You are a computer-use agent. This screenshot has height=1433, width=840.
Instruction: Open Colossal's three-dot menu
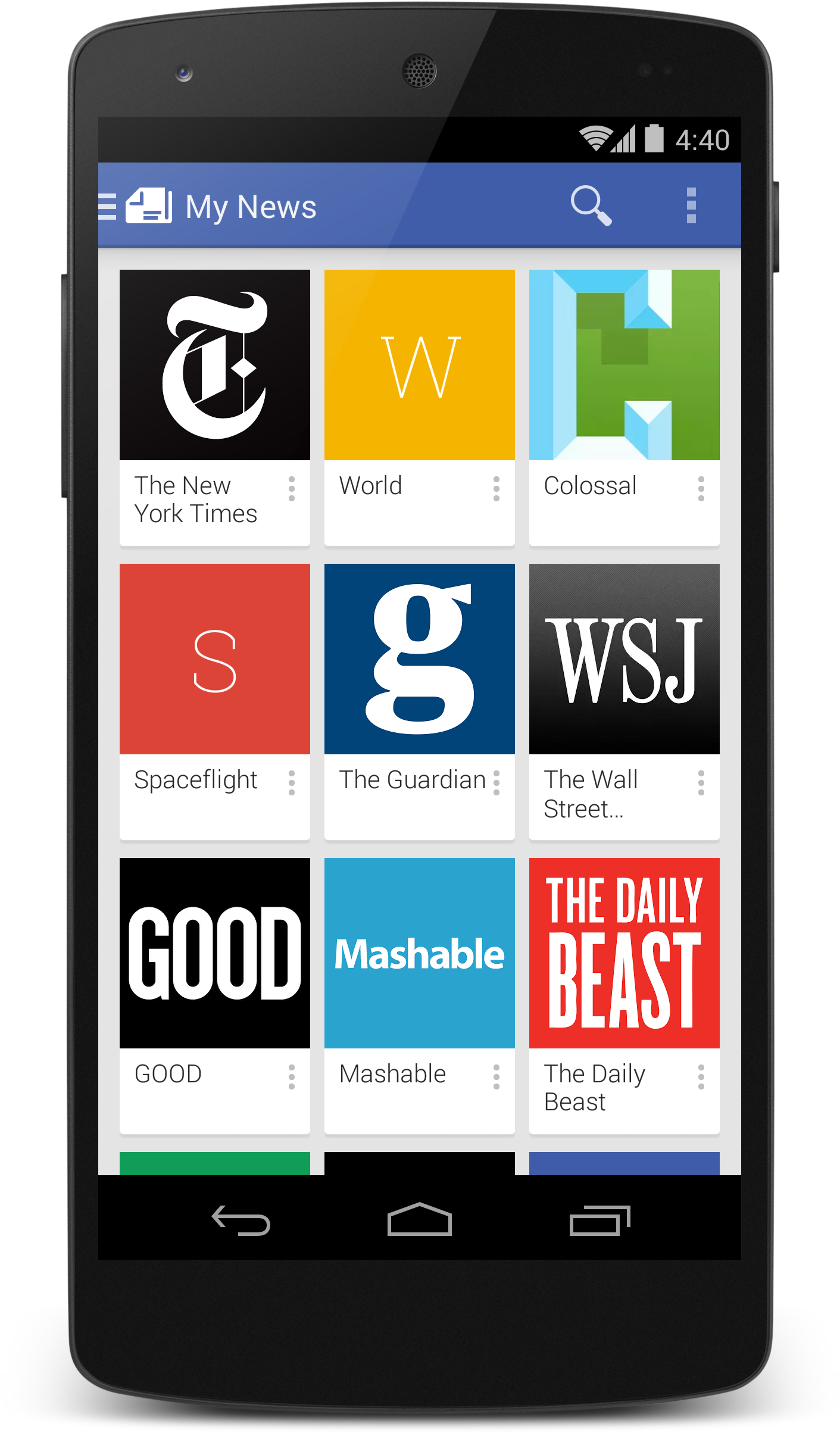click(x=701, y=489)
